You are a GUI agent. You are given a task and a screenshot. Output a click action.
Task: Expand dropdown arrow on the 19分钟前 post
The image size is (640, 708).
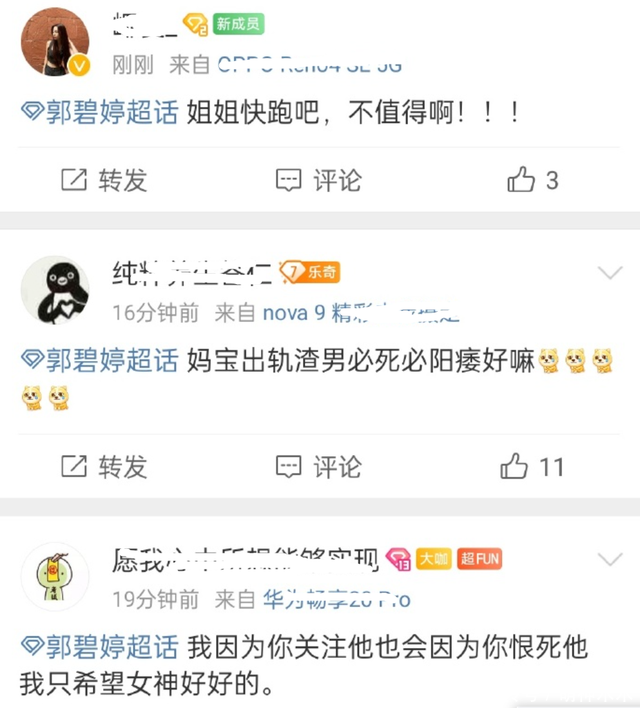[x=609, y=558]
